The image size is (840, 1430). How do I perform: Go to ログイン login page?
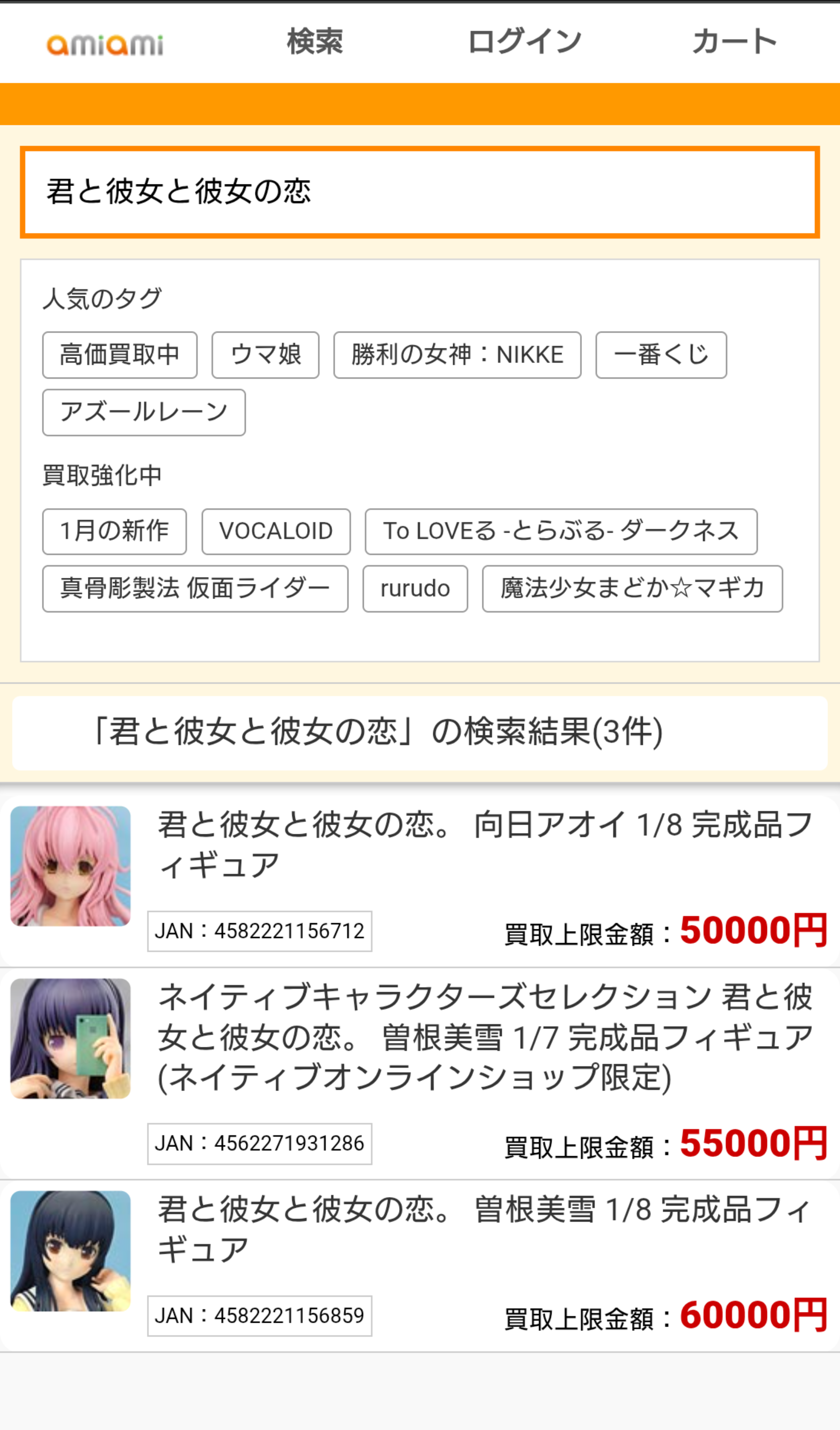coord(524,42)
